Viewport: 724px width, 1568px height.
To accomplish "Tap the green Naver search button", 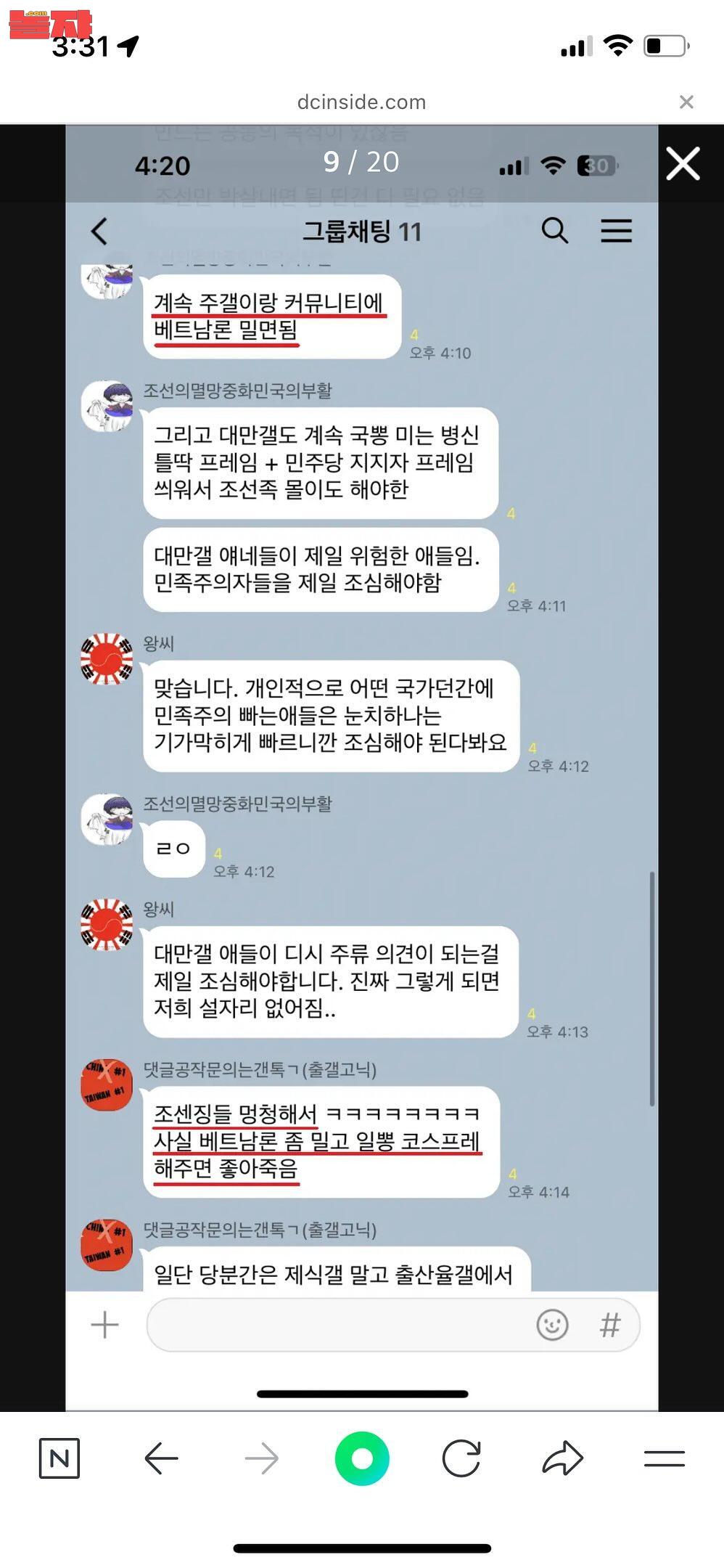I will 362,1458.
